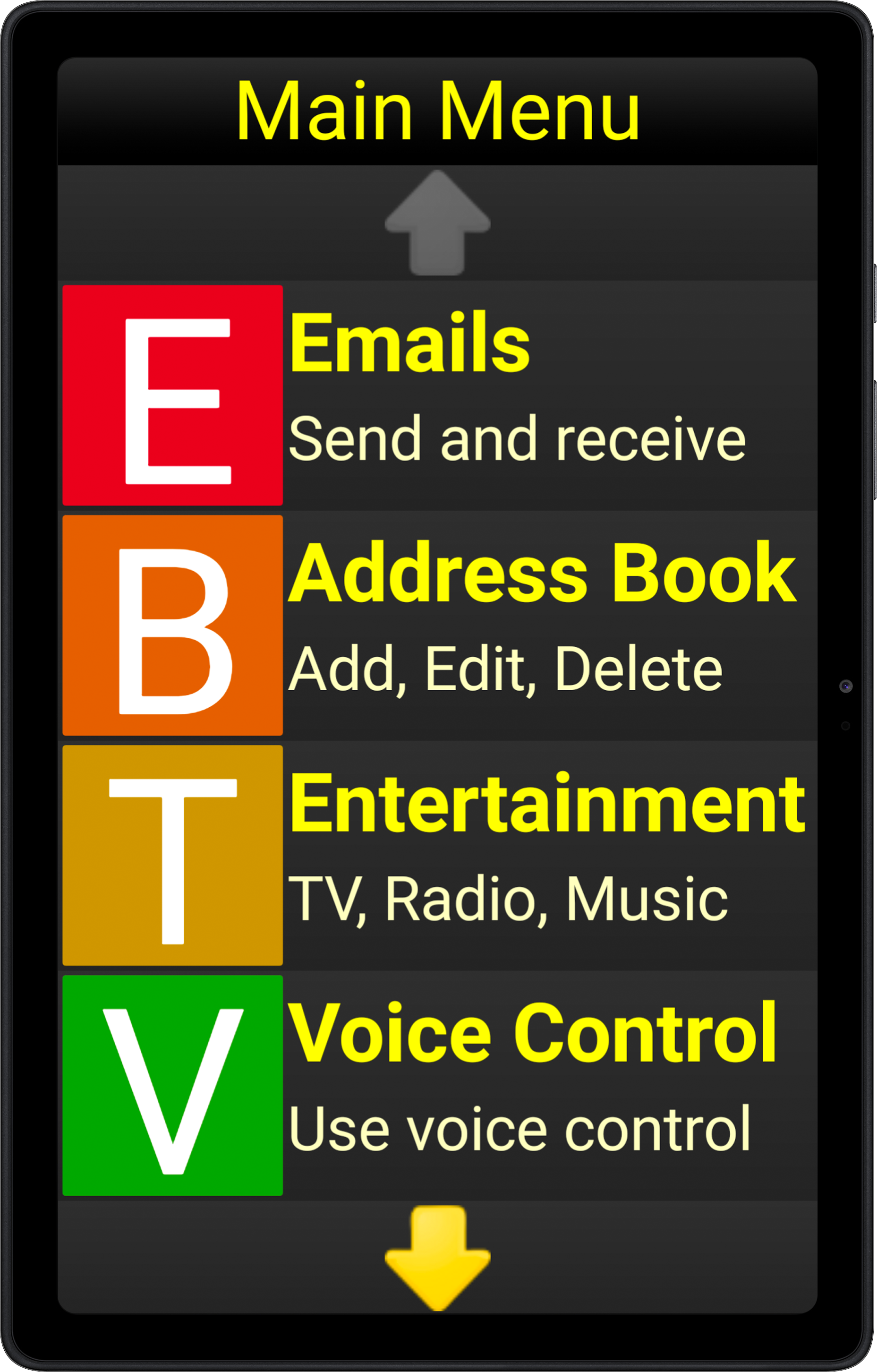Tap the Main Menu title bar

tap(437, 111)
